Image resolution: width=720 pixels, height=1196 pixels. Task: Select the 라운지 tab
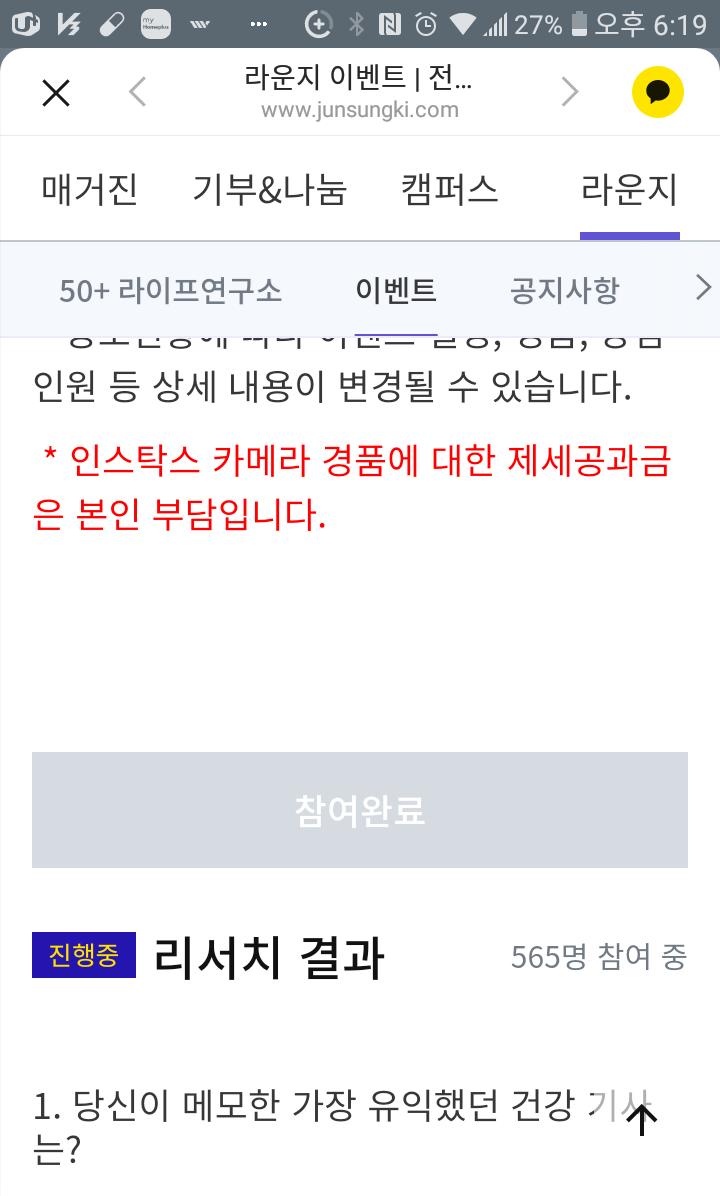[629, 189]
